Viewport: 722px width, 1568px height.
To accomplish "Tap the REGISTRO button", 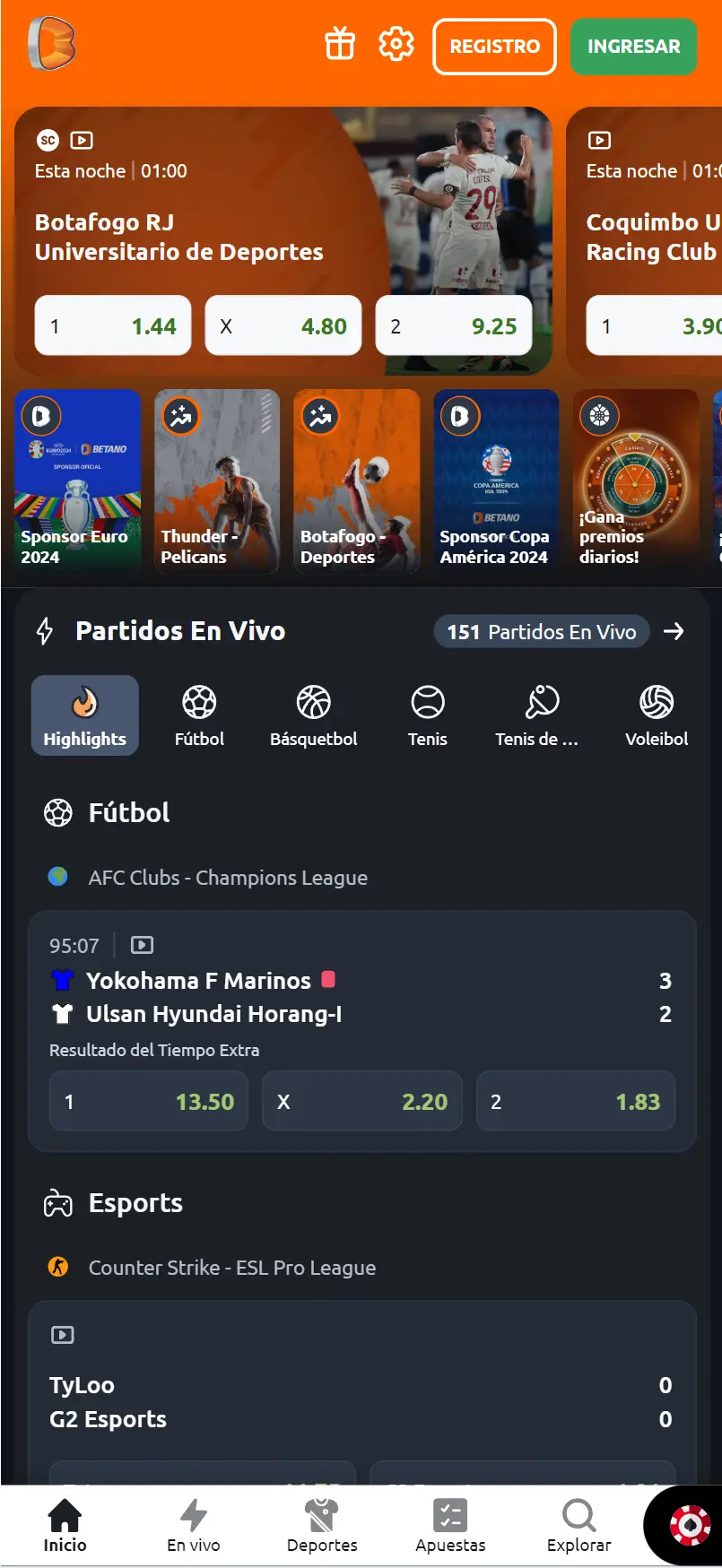I will [x=494, y=47].
